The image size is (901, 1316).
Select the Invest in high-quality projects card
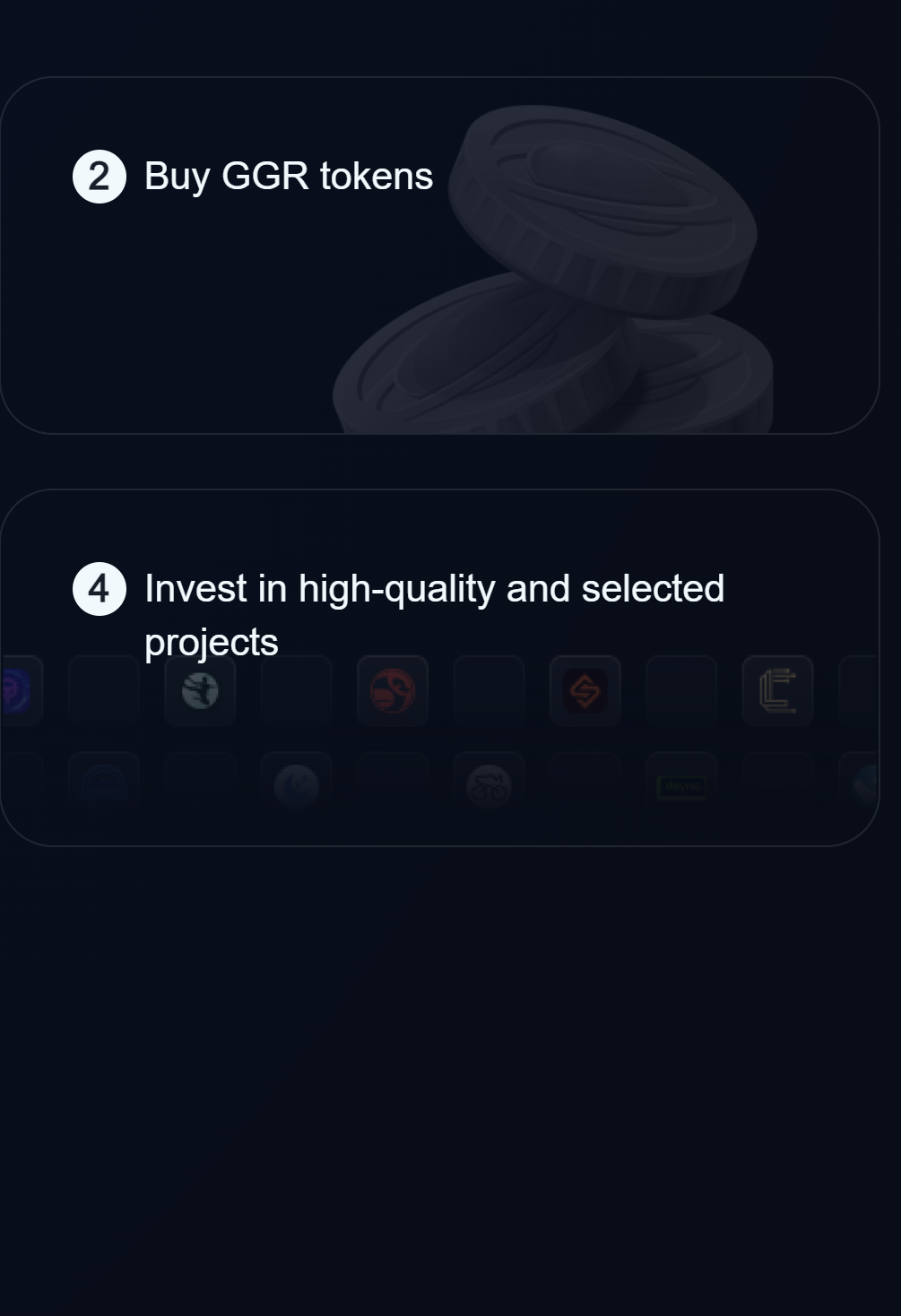click(x=439, y=667)
